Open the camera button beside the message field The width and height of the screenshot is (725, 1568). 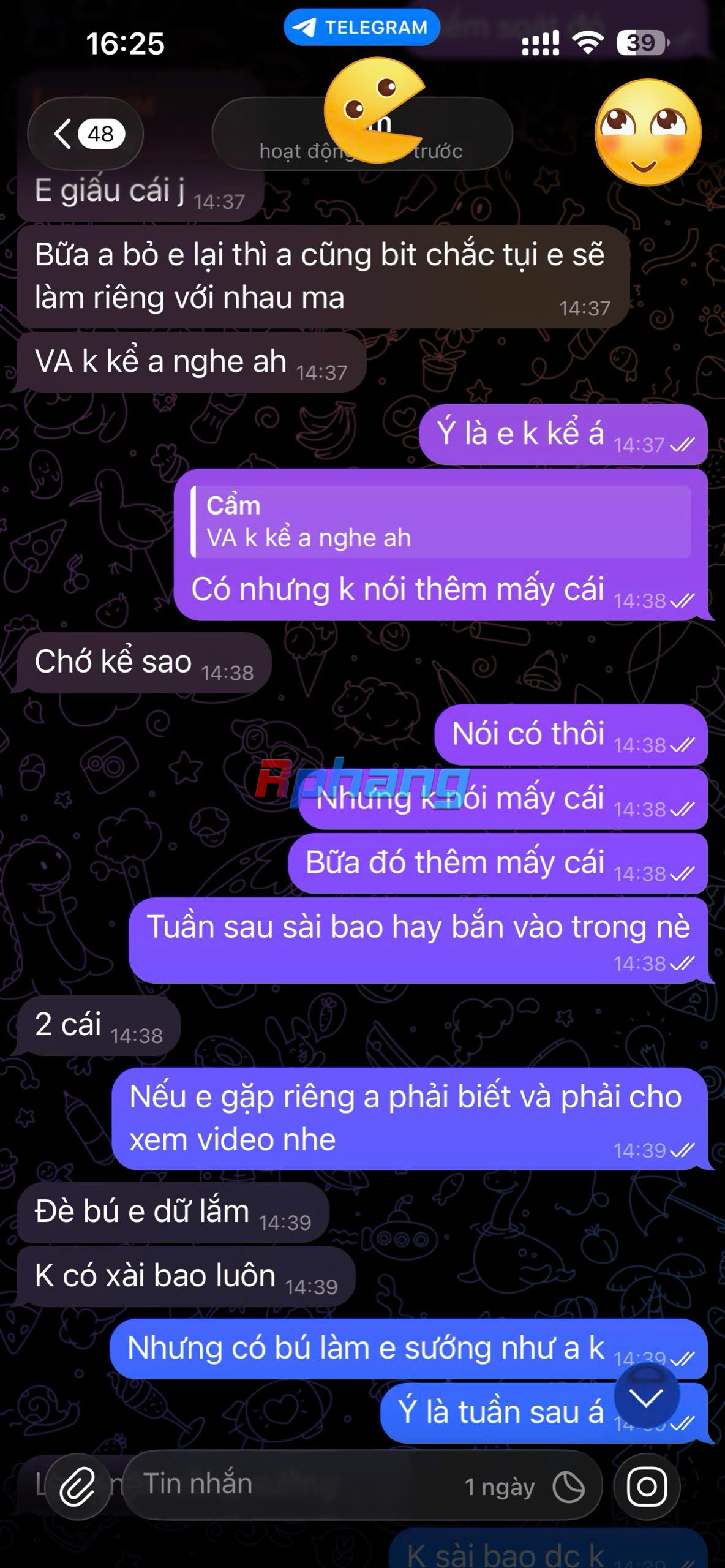click(x=647, y=1486)
